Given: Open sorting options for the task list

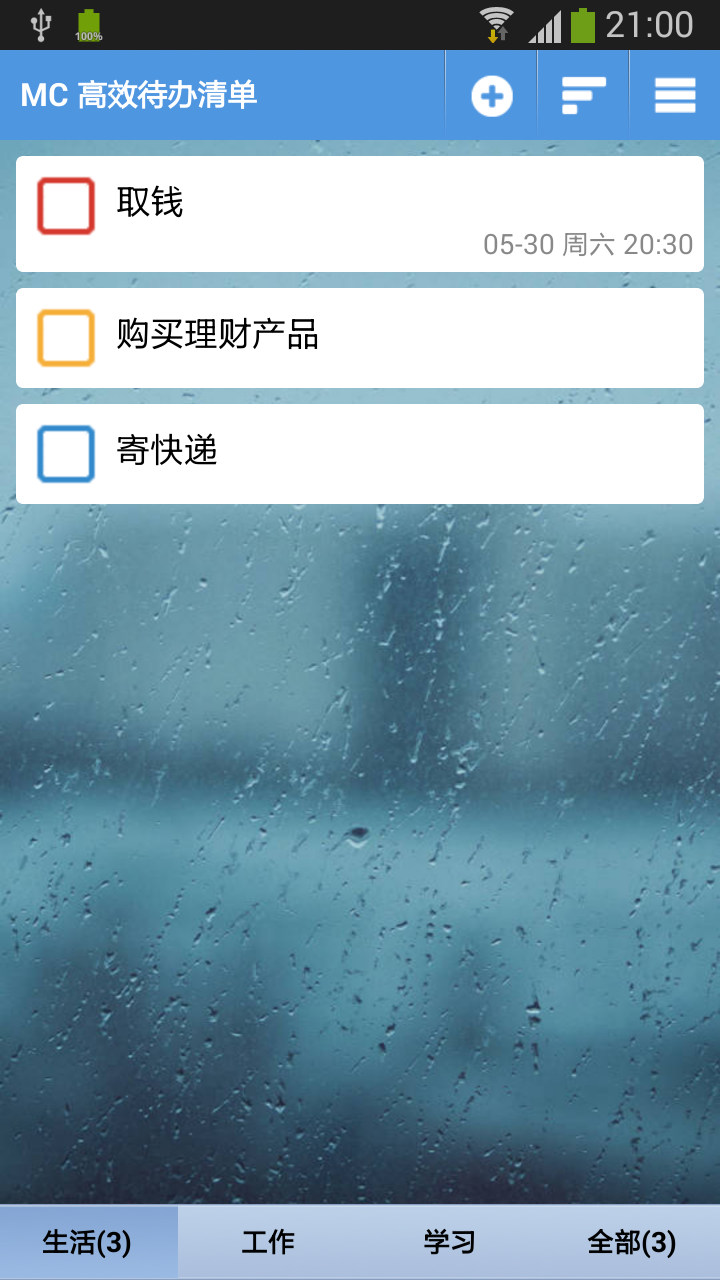Looking at the screenshot, I should pyautogui.click(x=583, y=95).
